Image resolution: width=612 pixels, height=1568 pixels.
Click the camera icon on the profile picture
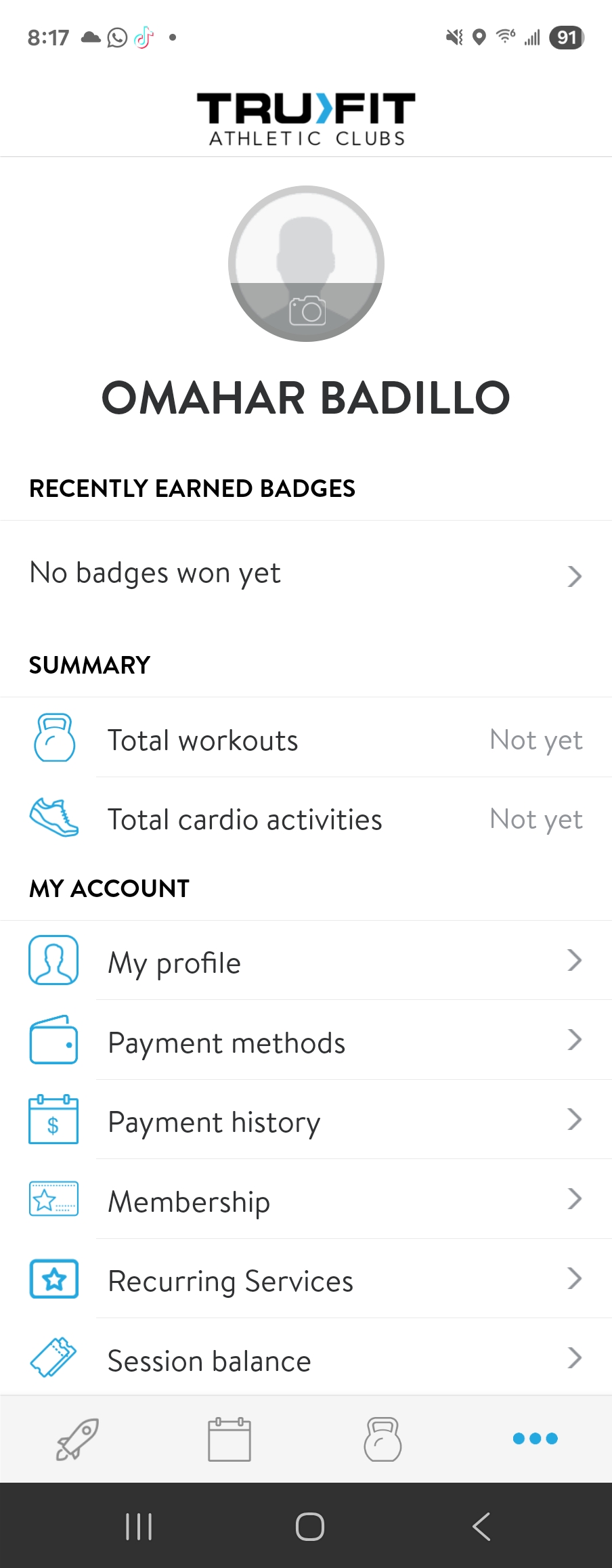306,311
